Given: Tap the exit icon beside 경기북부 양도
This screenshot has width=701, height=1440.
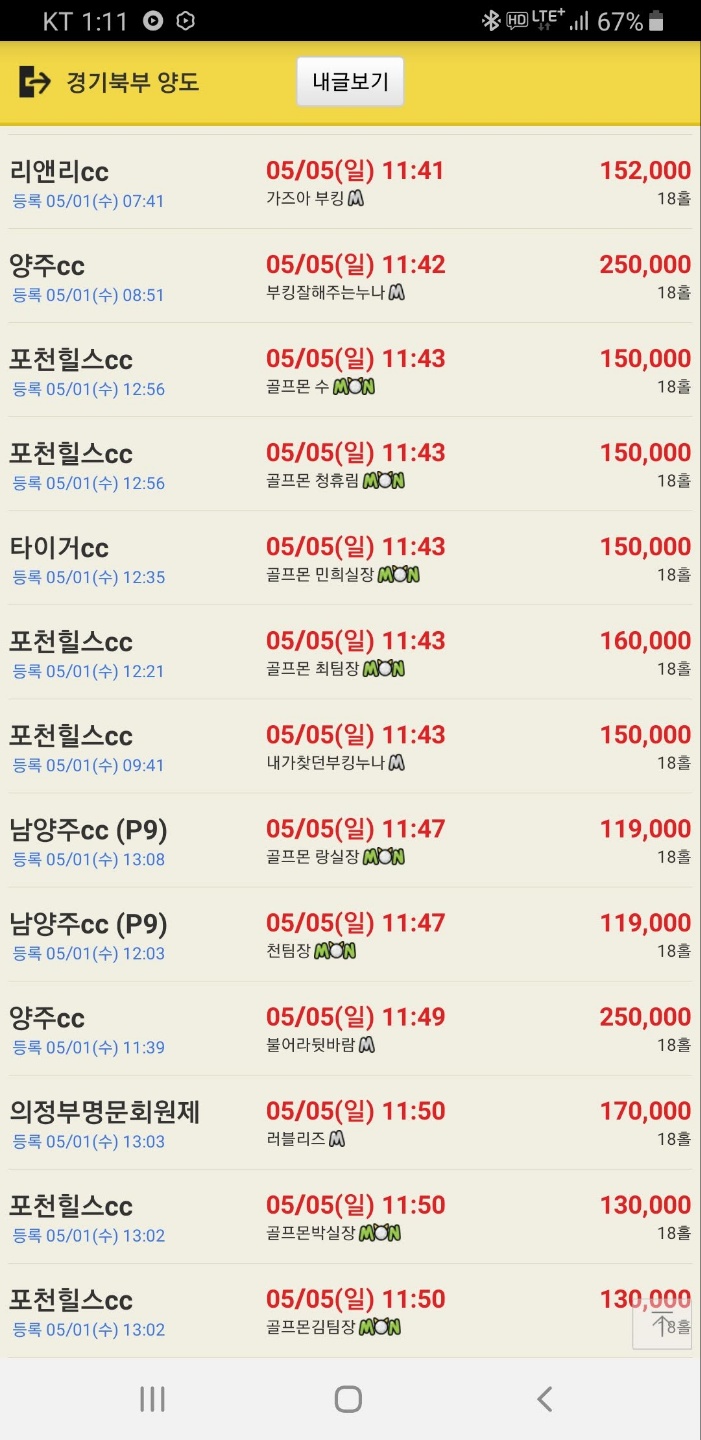Looking at the screenshot, I should 34,82.
